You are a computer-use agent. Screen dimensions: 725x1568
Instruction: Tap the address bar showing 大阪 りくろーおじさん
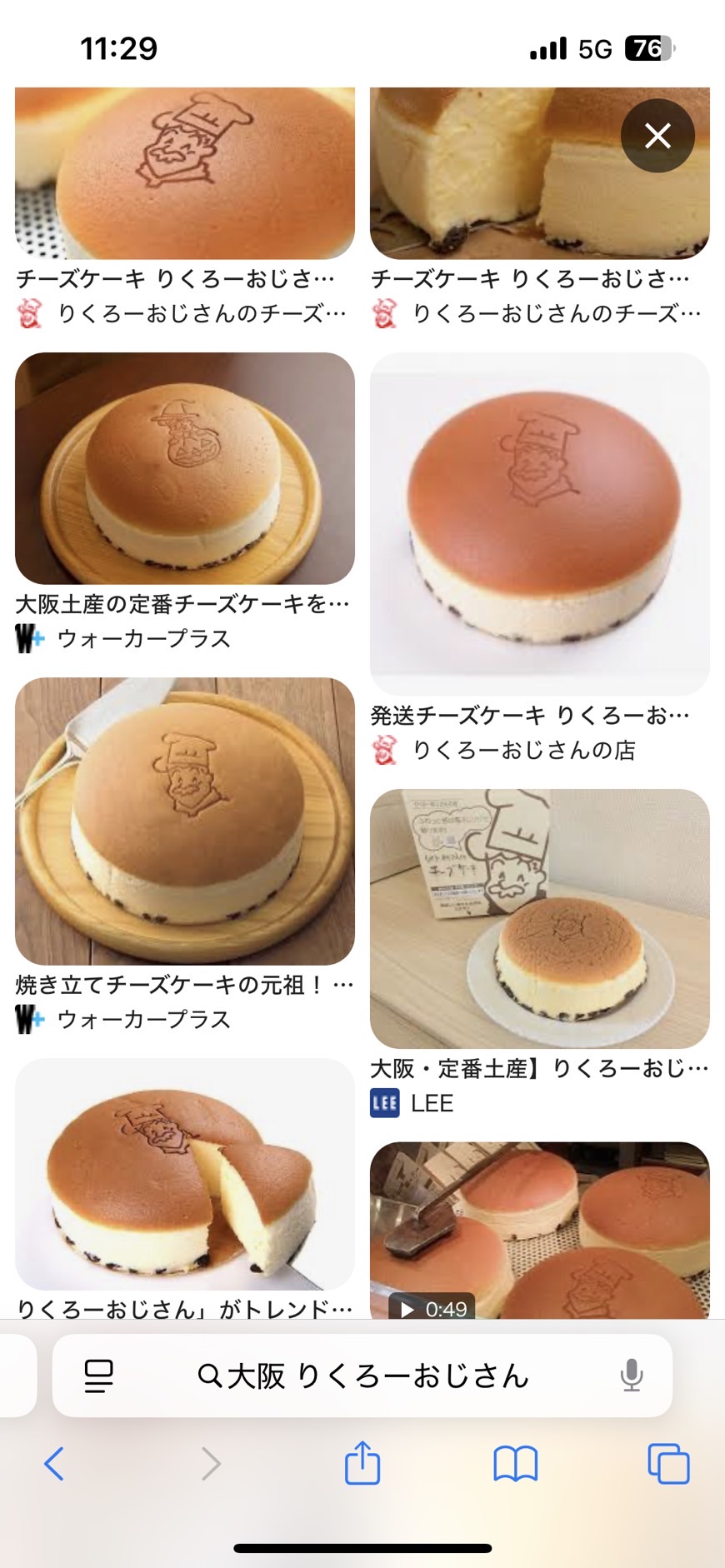coord(363,1376)
